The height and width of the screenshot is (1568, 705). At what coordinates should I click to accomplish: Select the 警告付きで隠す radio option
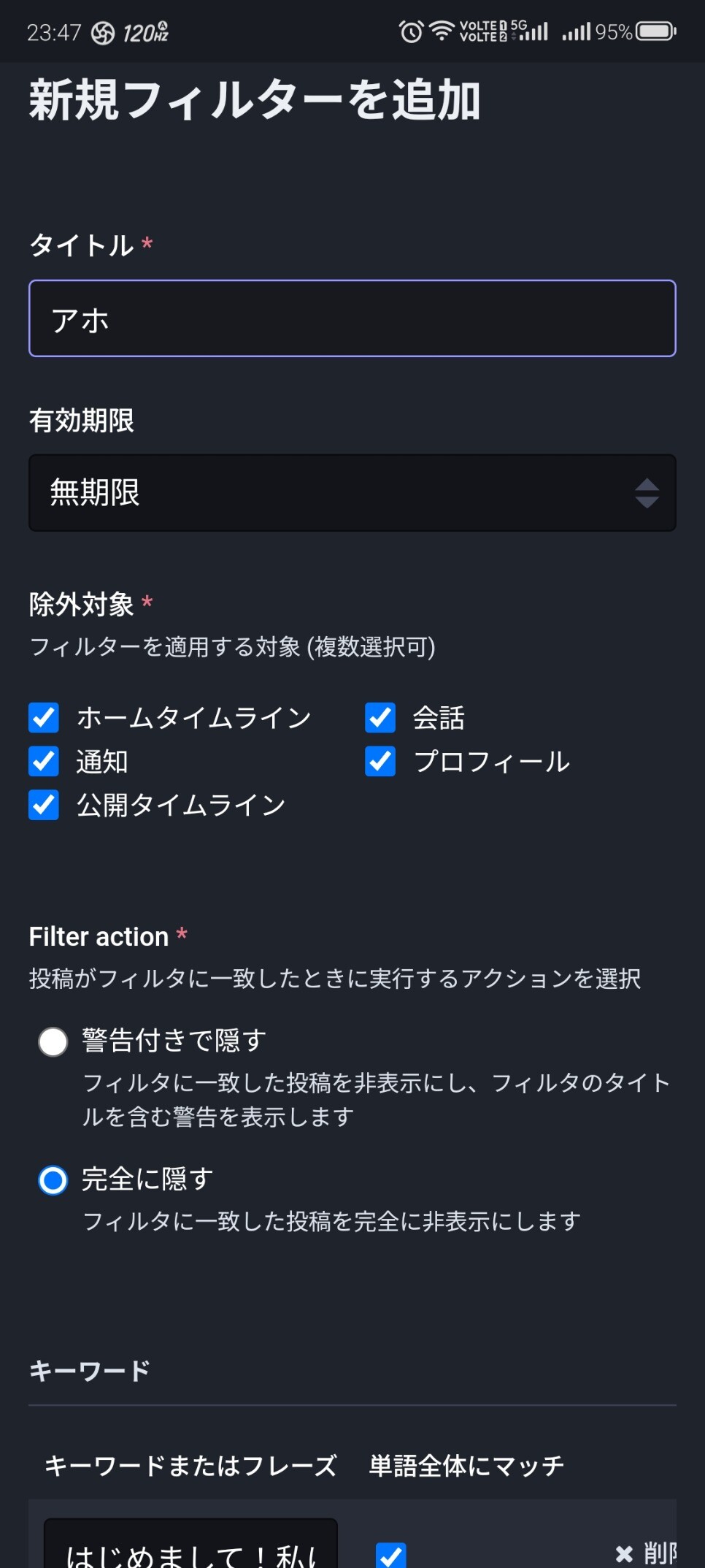tap(53, 1041)
